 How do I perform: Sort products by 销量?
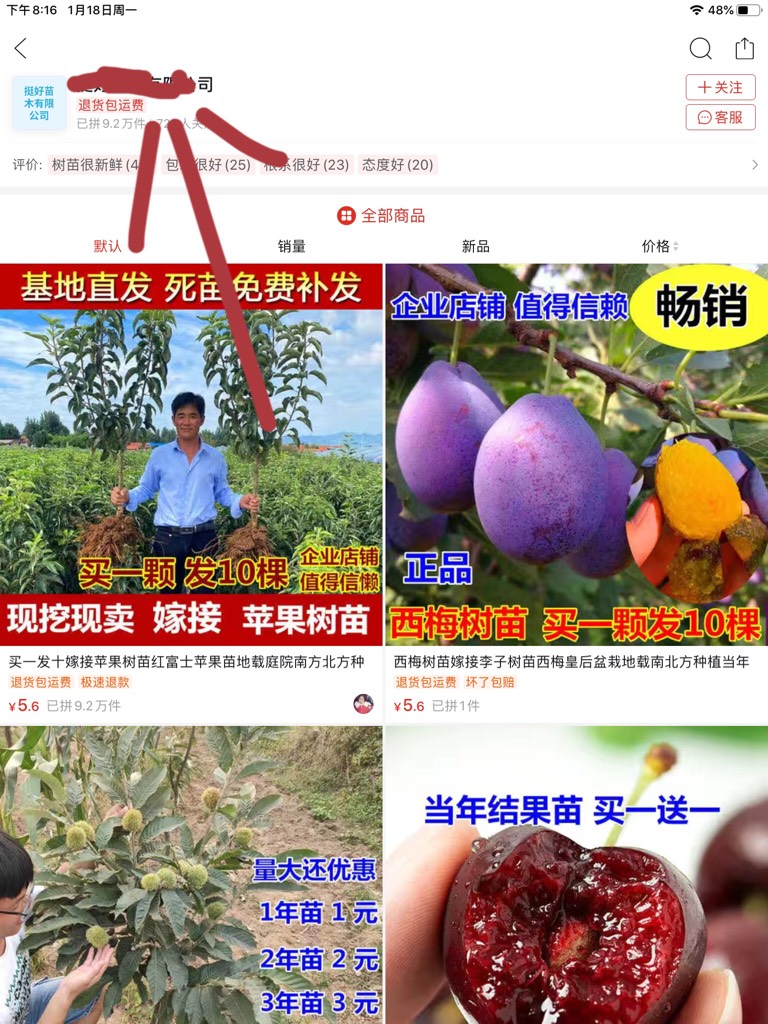tap(291, 246)
